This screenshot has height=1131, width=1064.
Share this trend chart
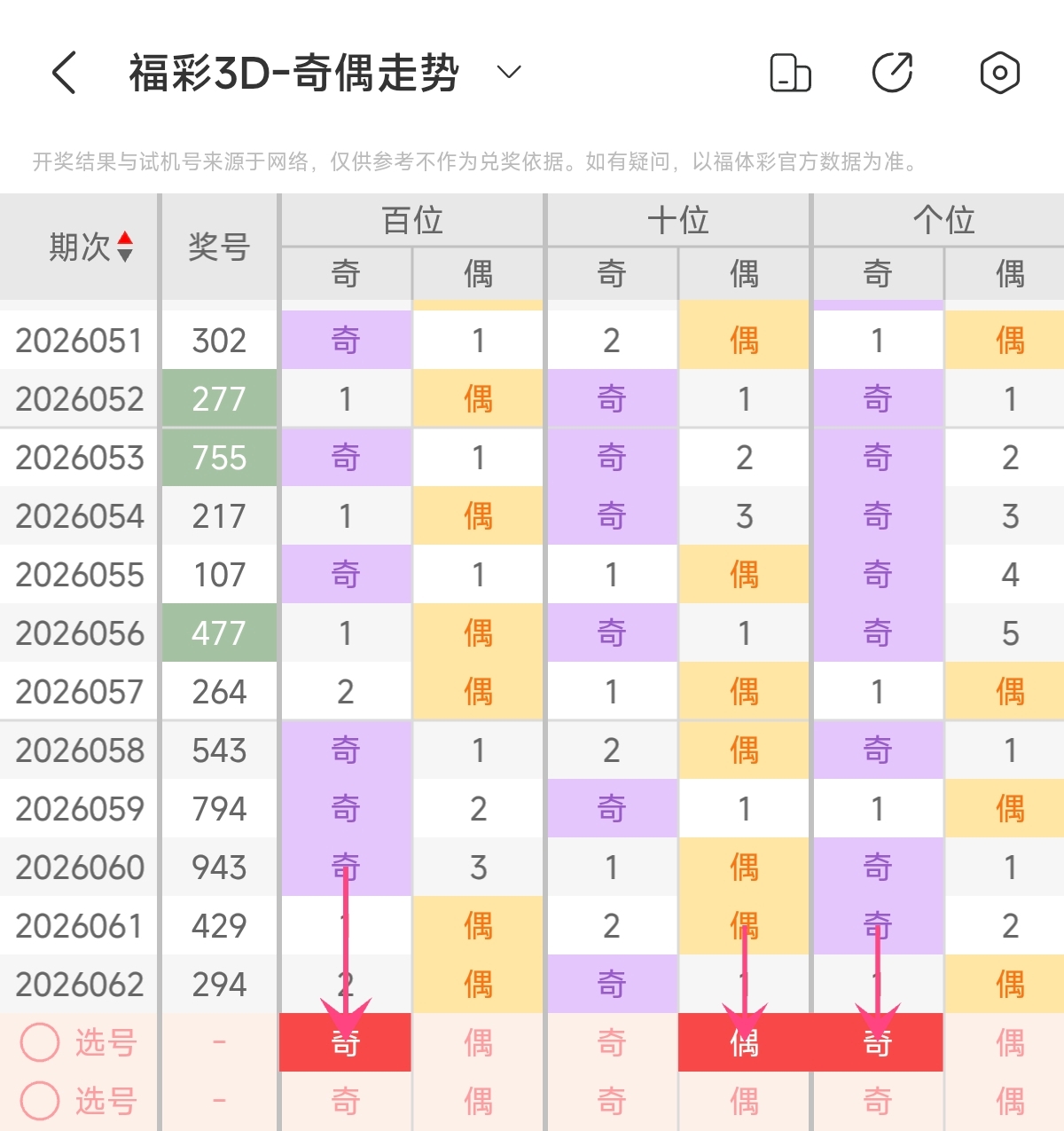coord(893,73)
